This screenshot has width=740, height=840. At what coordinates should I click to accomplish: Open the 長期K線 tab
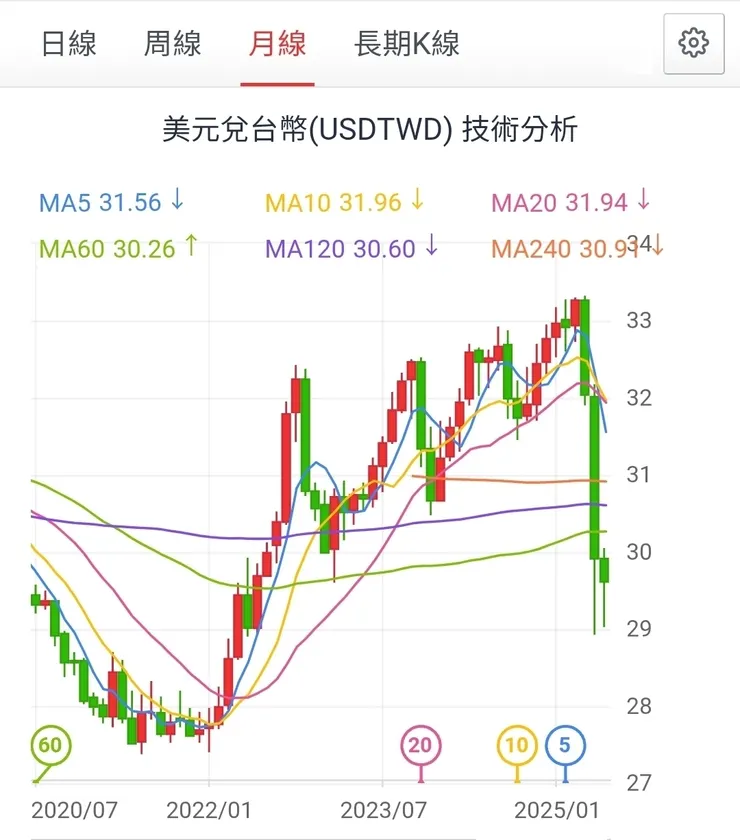click(407, 44)
